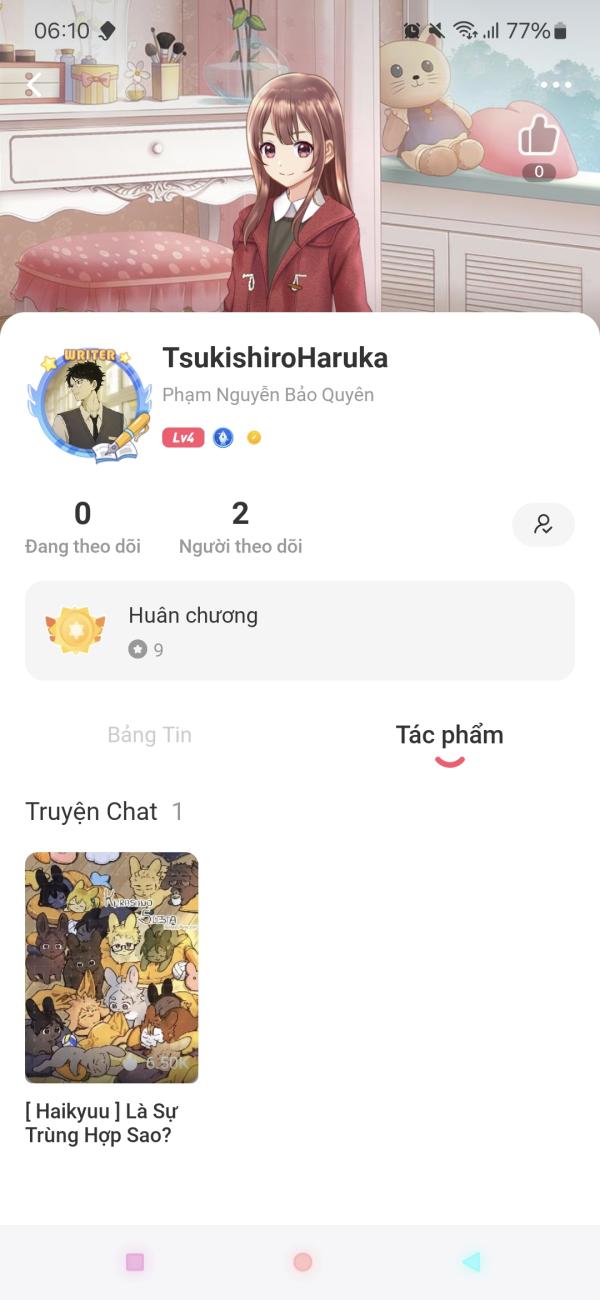Open the Lv4 level badge
This screenshot has height=1300, width=600.
click(183, 437)
